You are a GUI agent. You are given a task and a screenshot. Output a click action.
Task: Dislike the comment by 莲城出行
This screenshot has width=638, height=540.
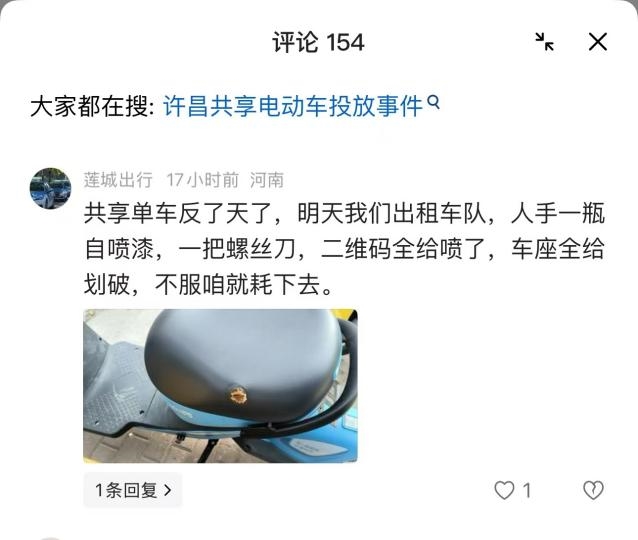[592, 490]
